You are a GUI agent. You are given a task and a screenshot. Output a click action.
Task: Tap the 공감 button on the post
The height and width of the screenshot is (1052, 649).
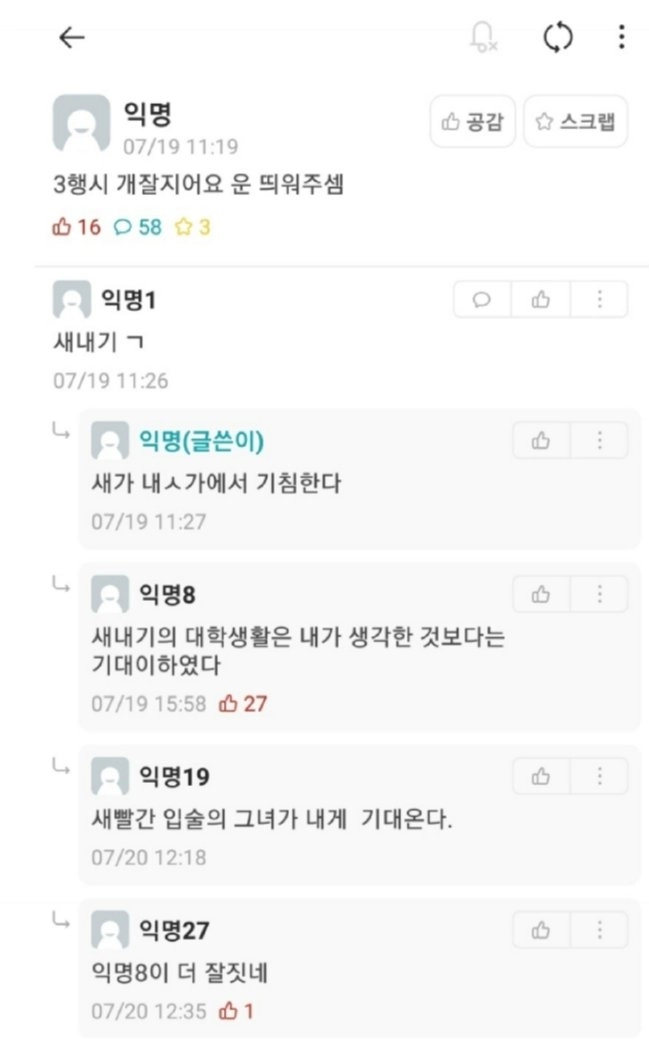coord(472,121)
